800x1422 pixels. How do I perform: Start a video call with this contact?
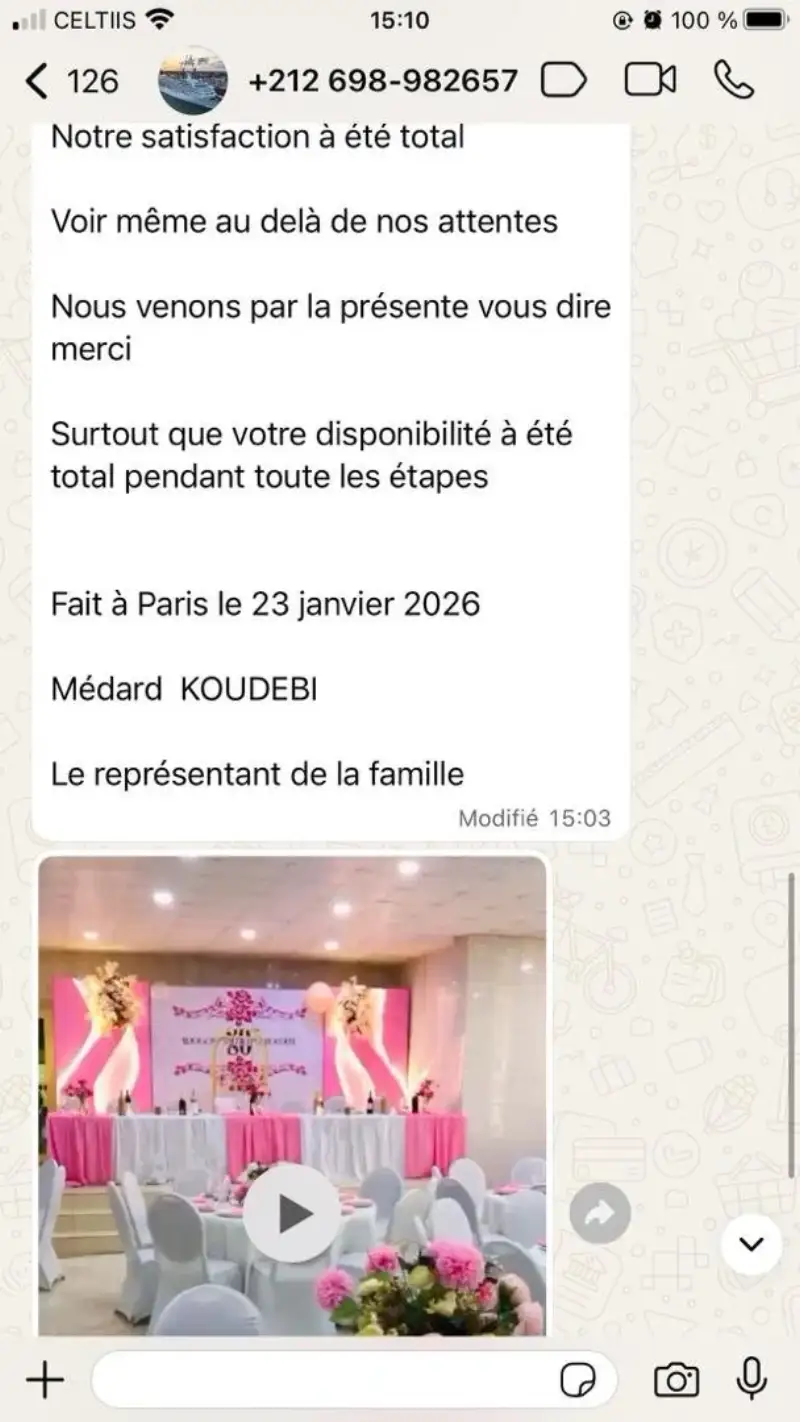(648, 79)
